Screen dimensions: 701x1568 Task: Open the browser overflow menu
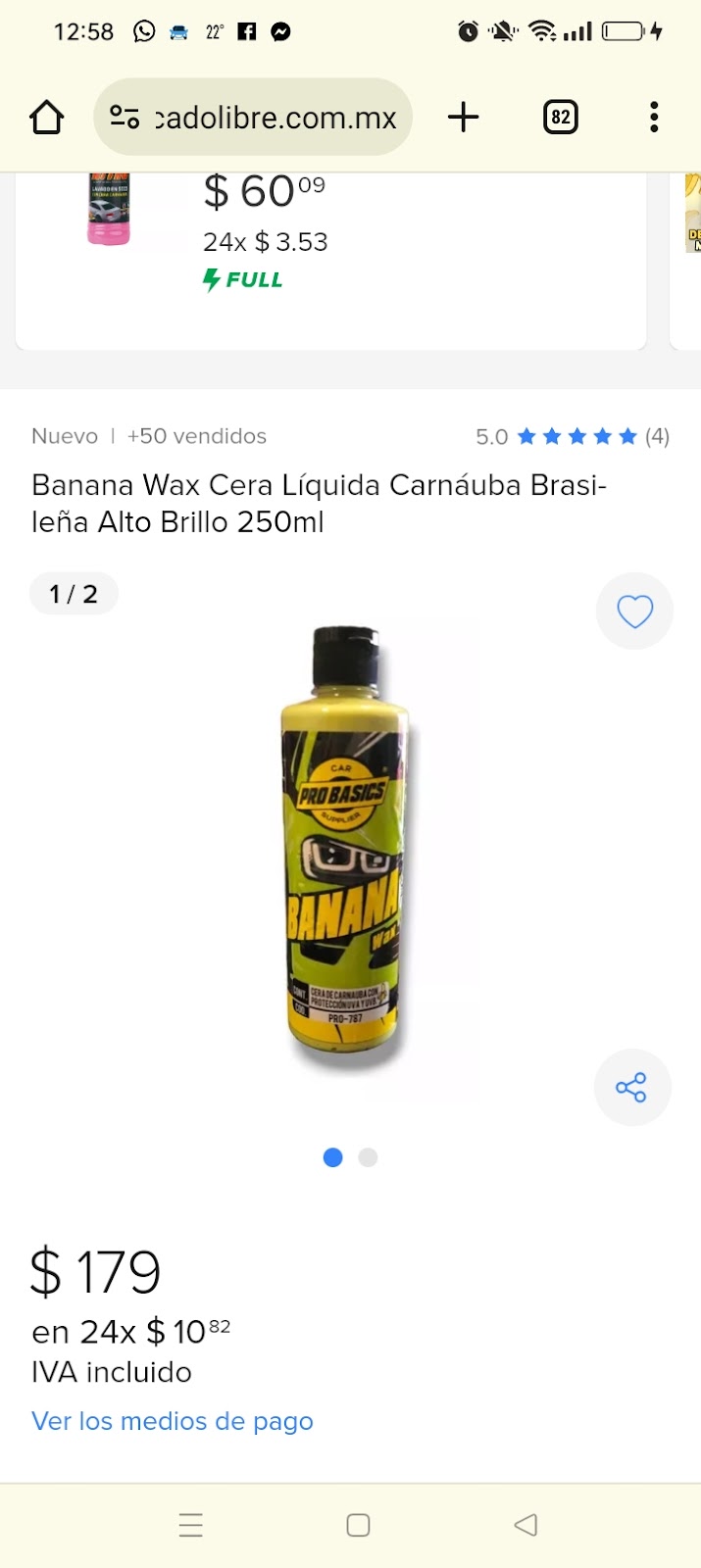[654, 118]
